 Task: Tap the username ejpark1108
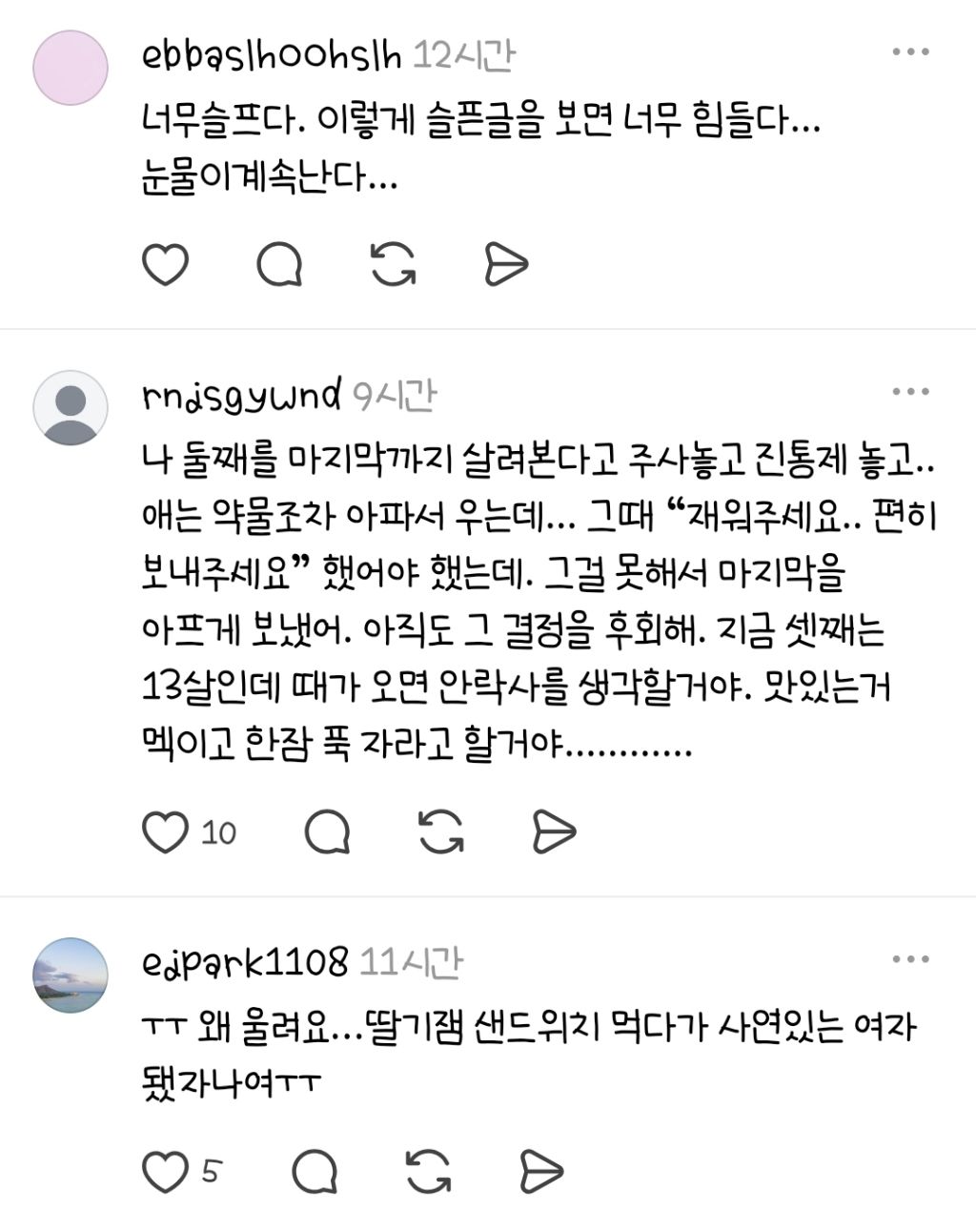click(x=245, y=963)
